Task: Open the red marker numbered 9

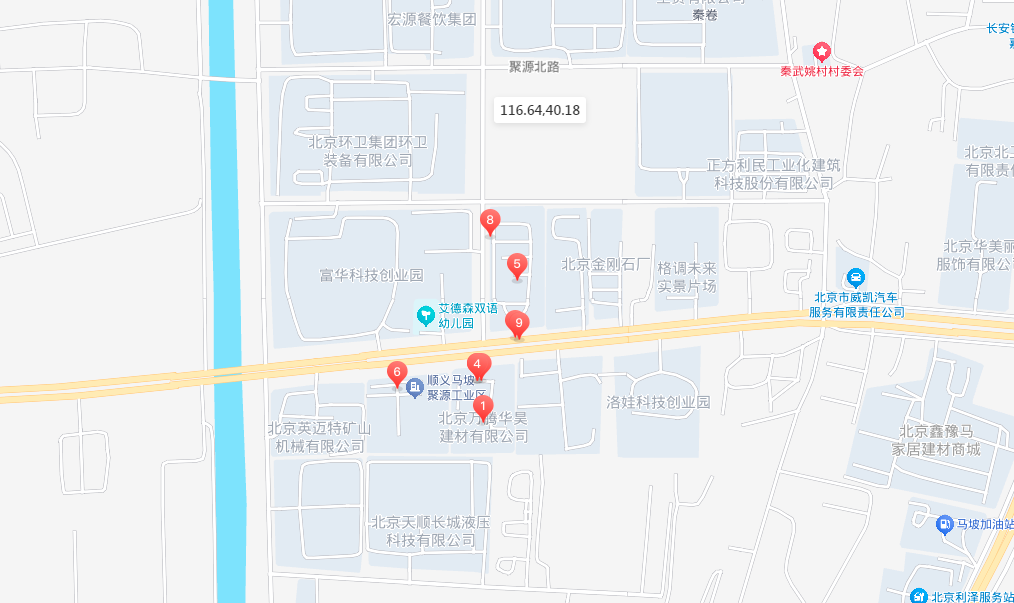Action: (517, 323)
